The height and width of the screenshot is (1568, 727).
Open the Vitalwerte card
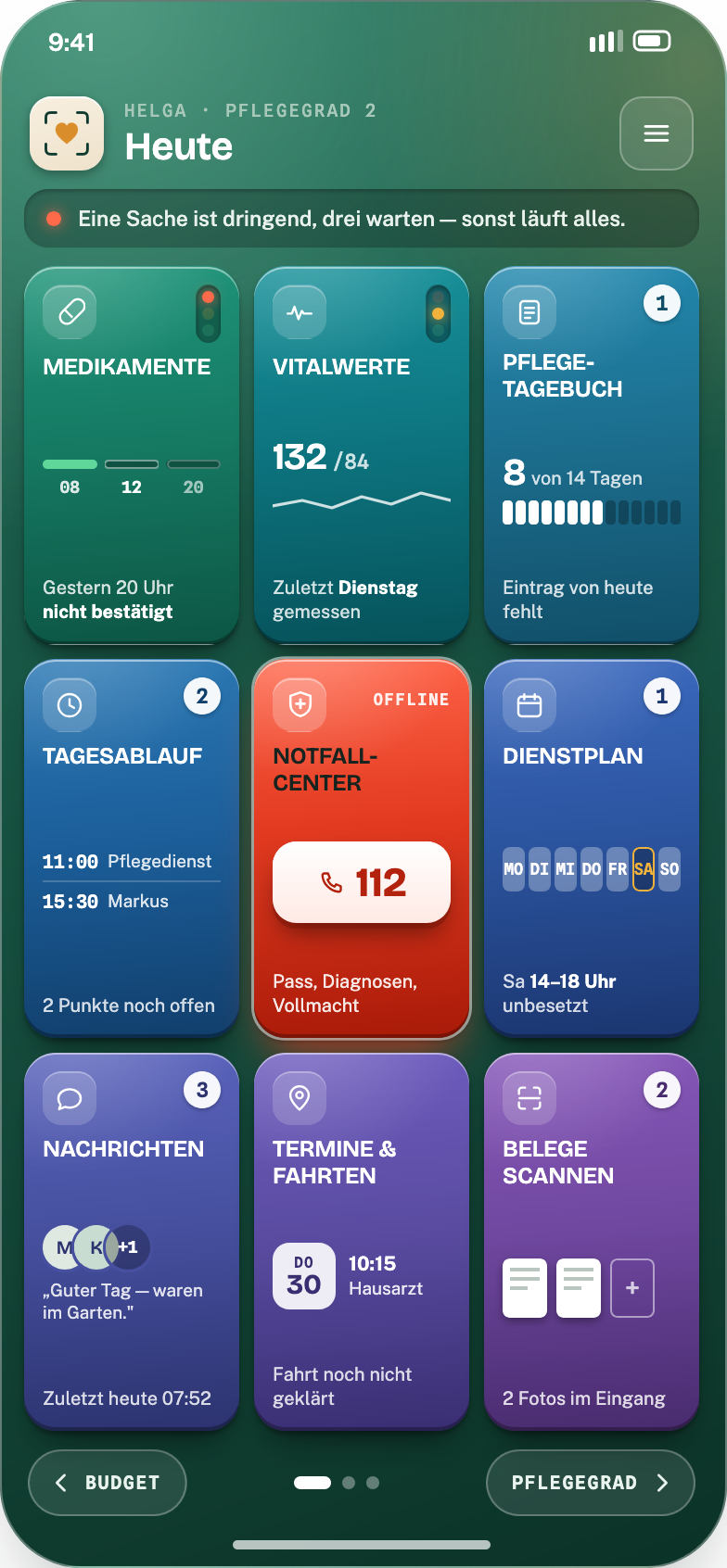click(362, 455)
